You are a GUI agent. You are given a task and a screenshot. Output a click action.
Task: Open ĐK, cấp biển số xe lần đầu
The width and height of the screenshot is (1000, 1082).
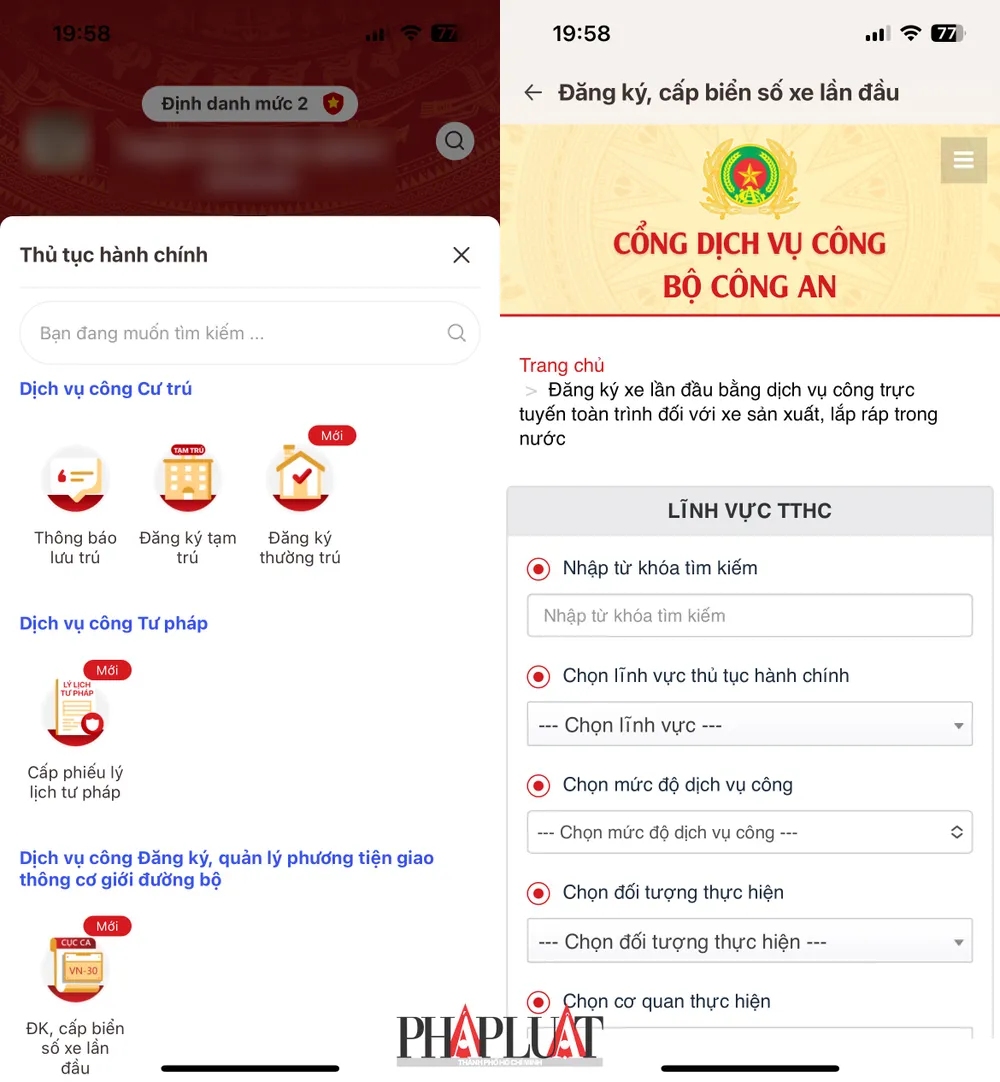pyautogui.click(x=75, y=970)
